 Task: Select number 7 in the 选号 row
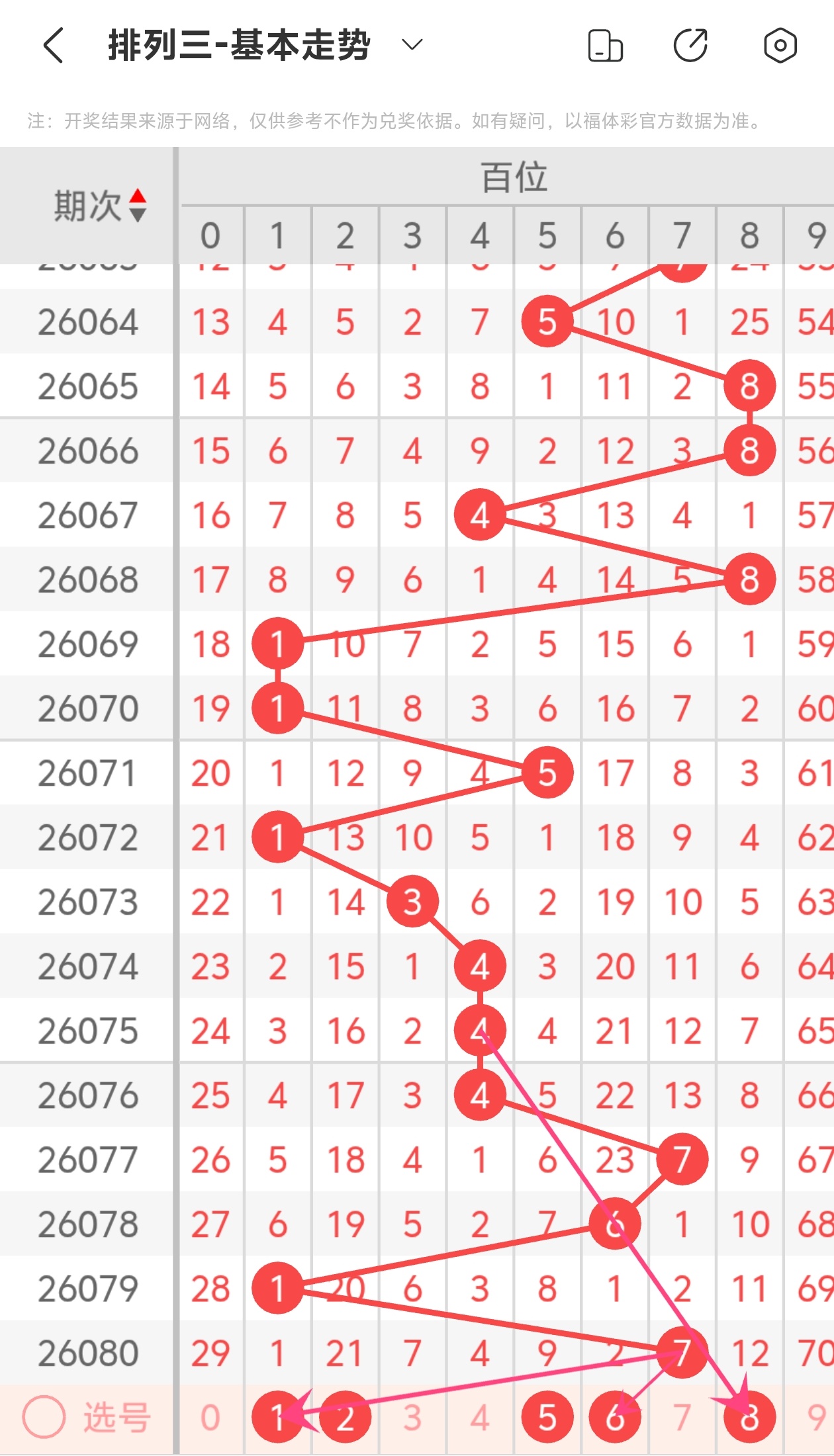[682, 1418]
